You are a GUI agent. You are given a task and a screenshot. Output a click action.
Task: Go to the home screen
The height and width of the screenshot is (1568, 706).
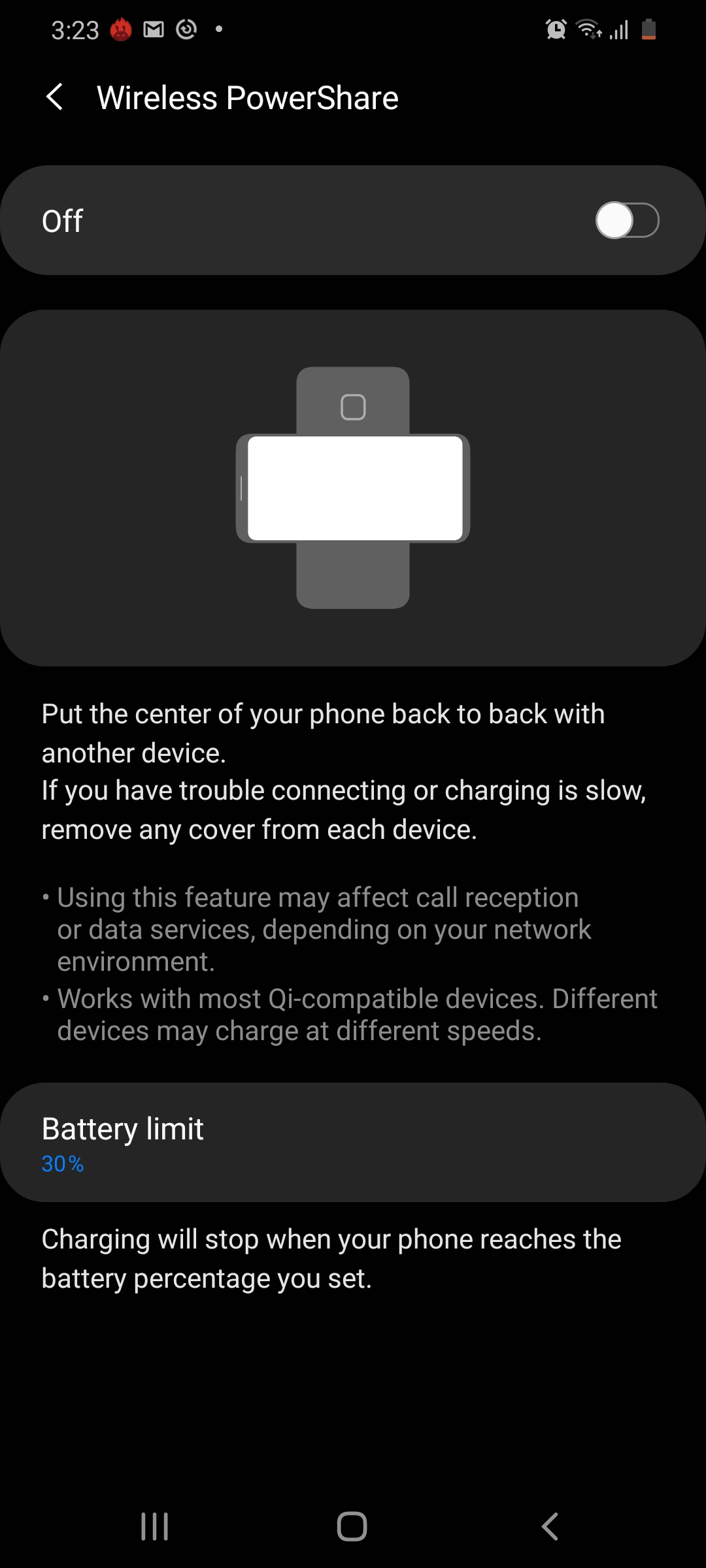coord(352,1527)
